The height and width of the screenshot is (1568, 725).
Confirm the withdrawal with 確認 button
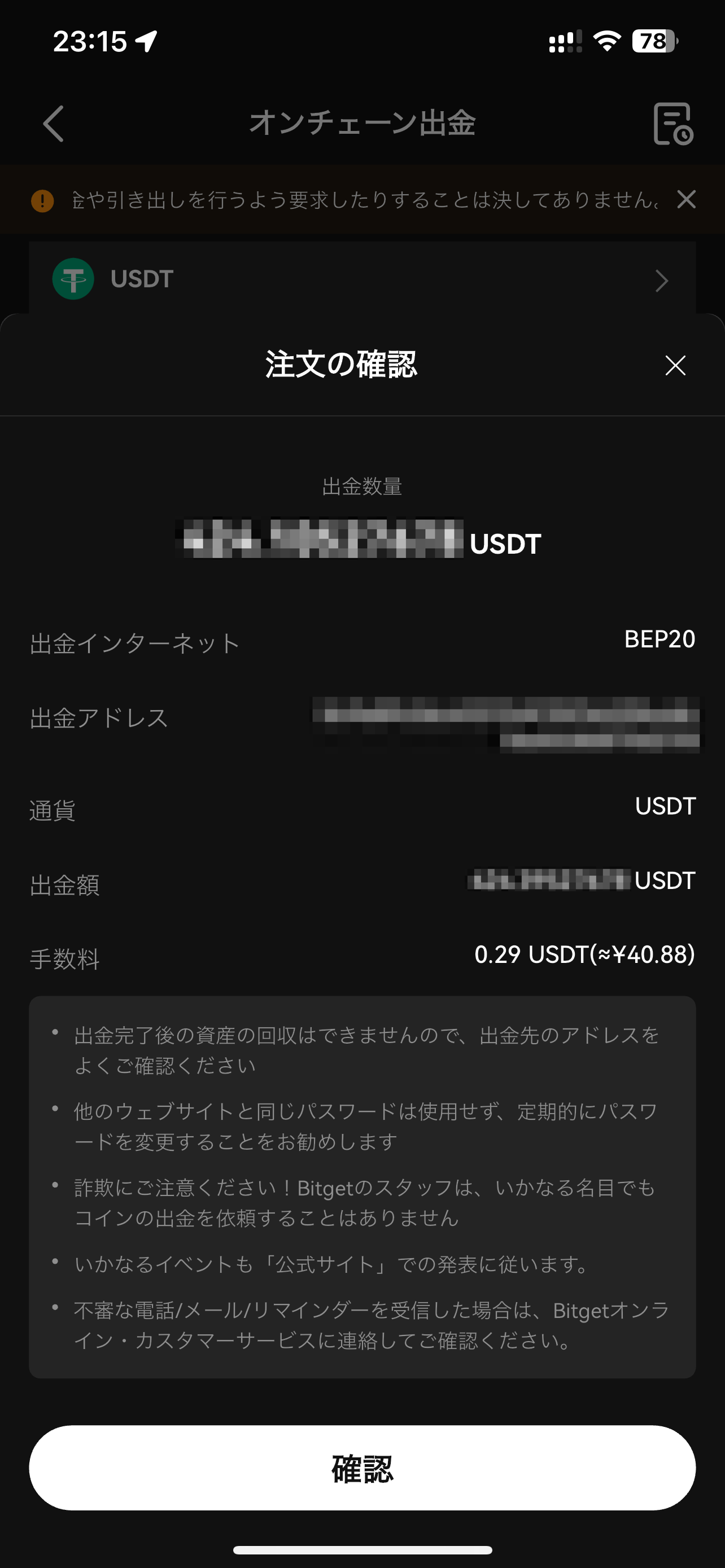click(x=362, y=1468)
